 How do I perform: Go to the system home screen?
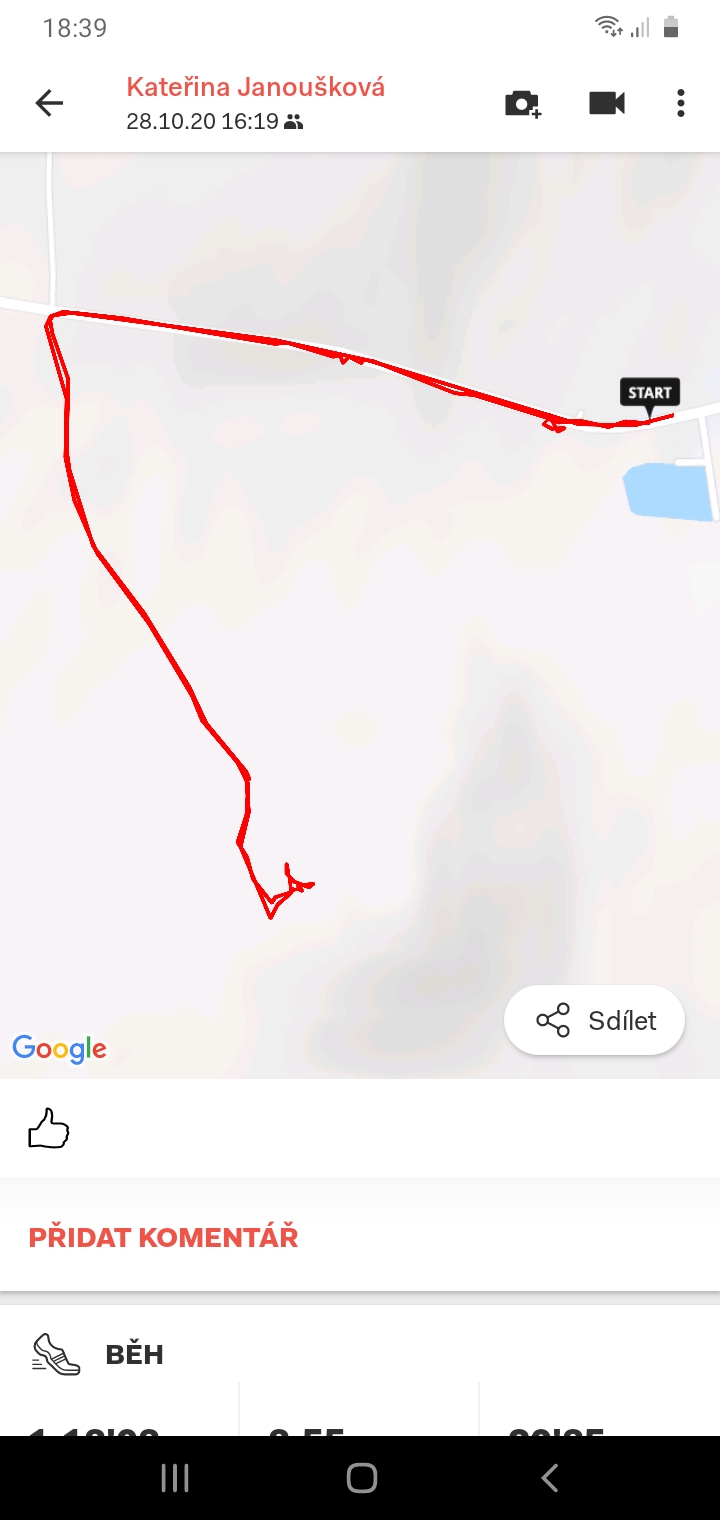tap(361, 1478)
